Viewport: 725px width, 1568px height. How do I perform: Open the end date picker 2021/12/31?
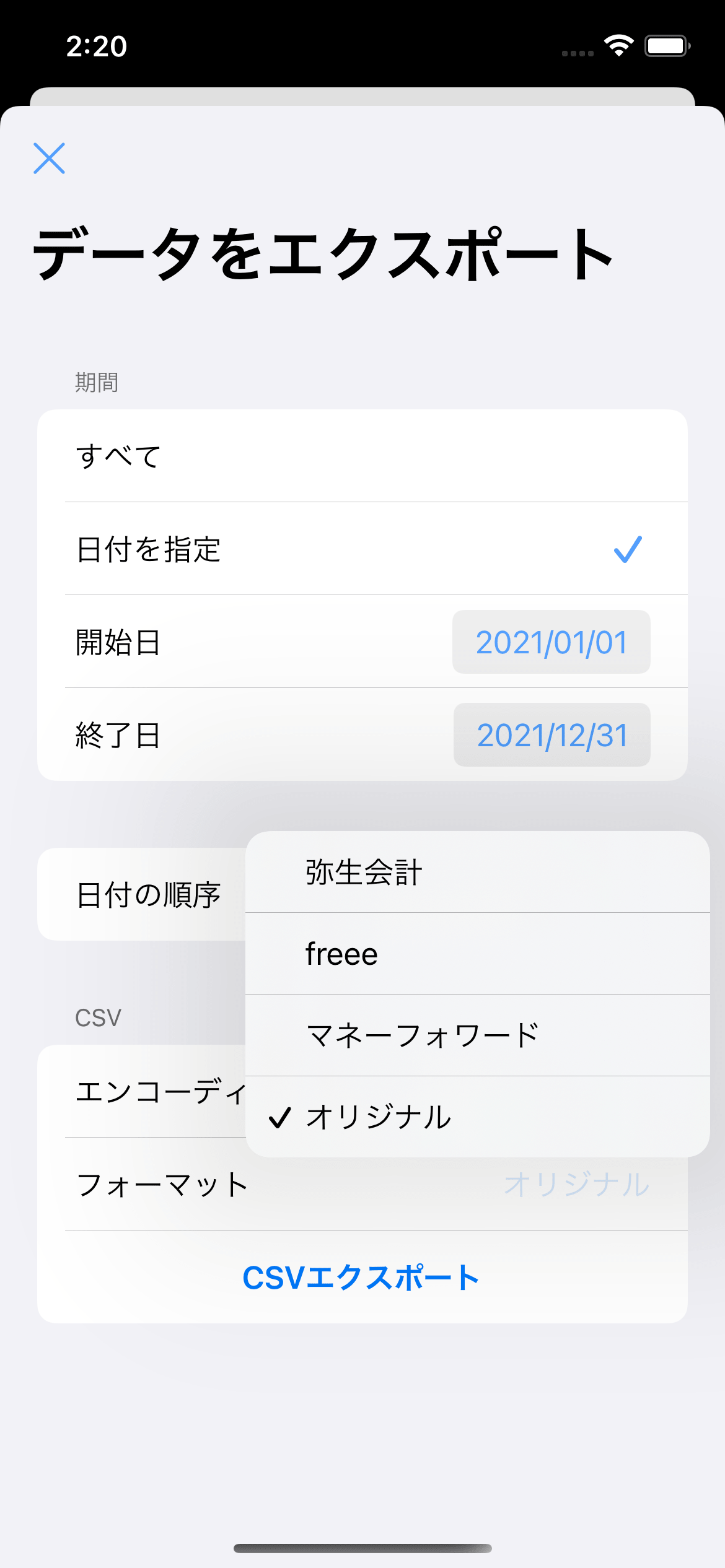551,735
